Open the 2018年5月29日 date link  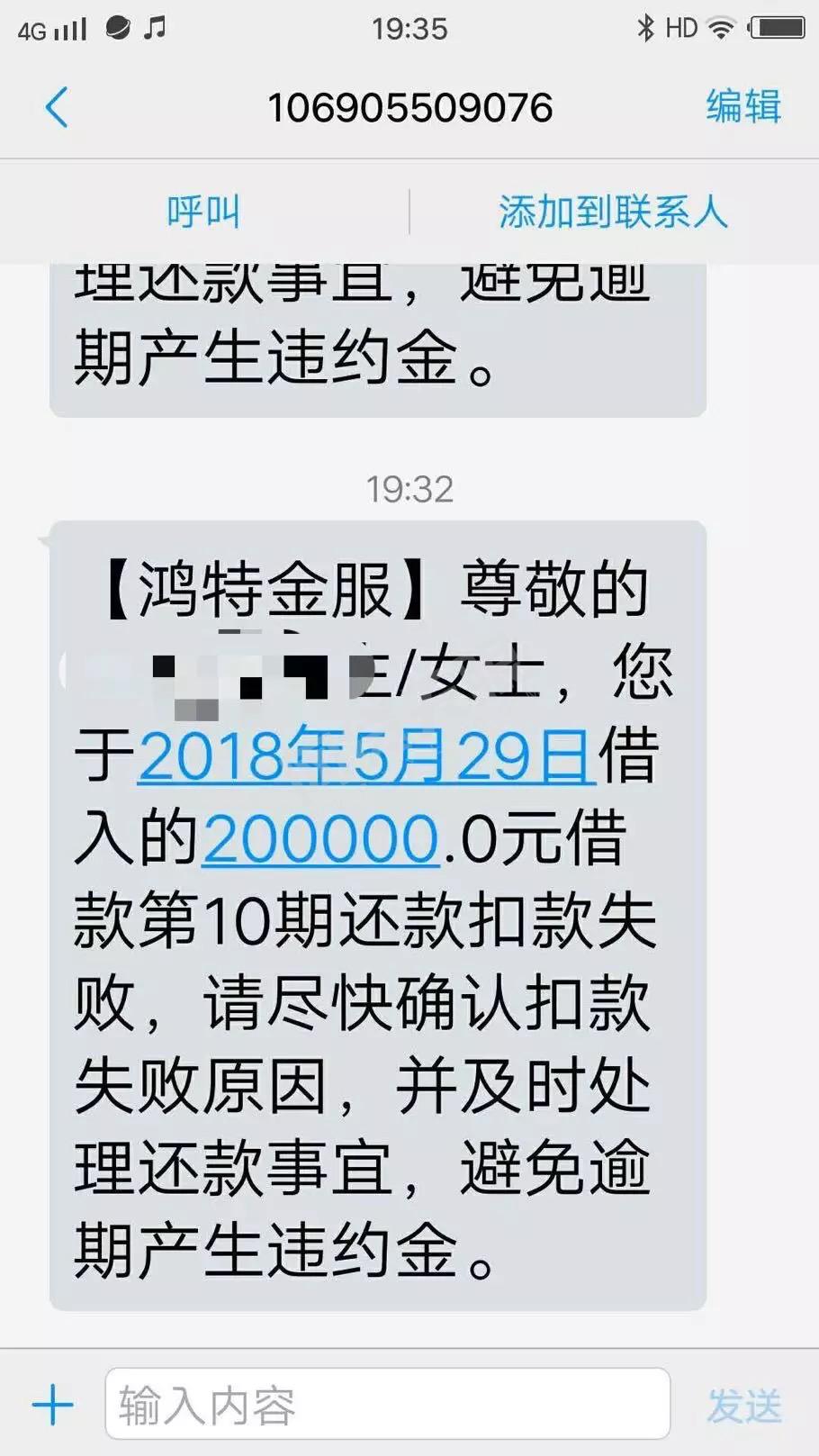click(366, 755)
